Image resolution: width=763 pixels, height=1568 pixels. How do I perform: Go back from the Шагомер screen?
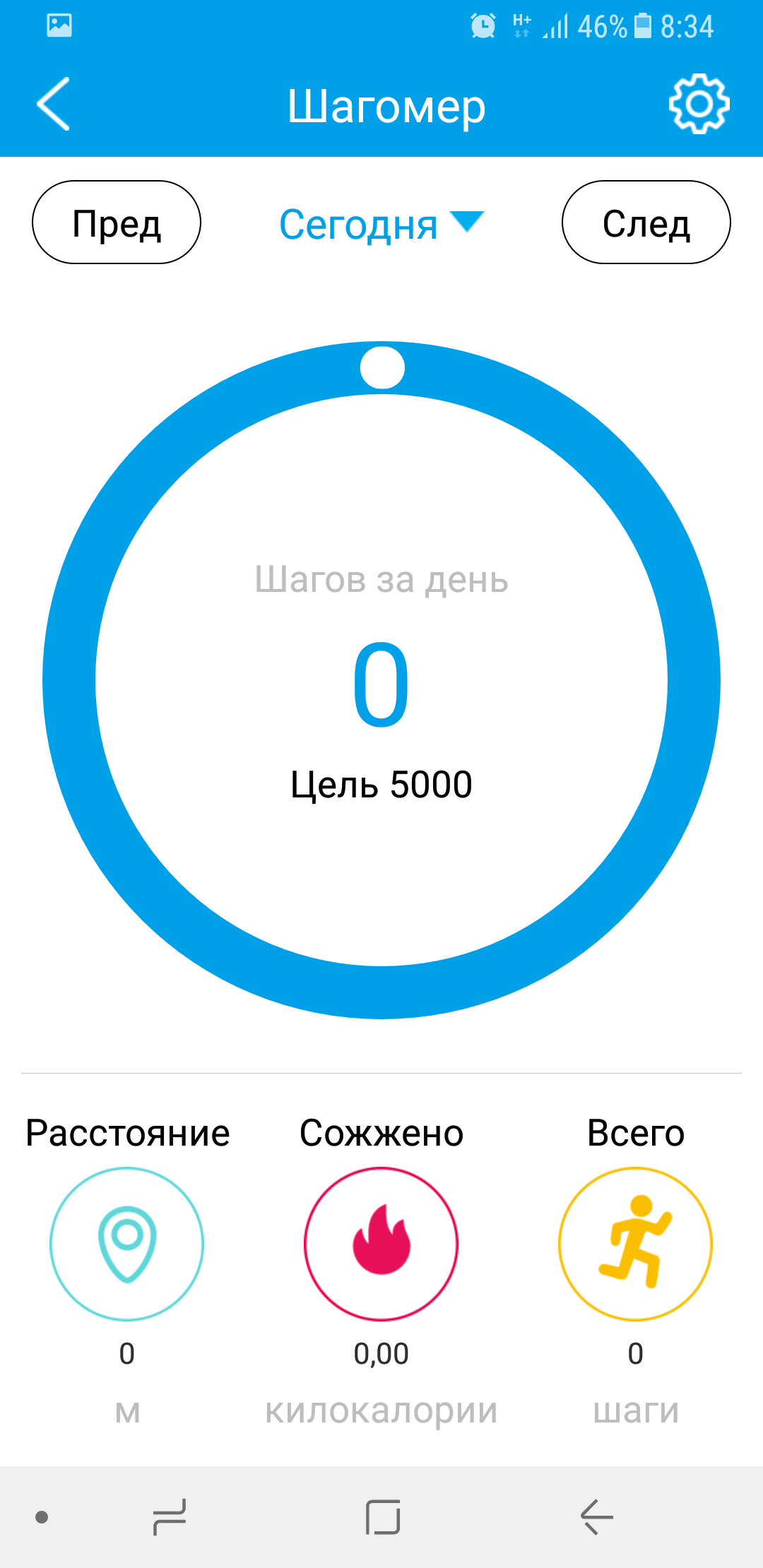tap(54, 105)
